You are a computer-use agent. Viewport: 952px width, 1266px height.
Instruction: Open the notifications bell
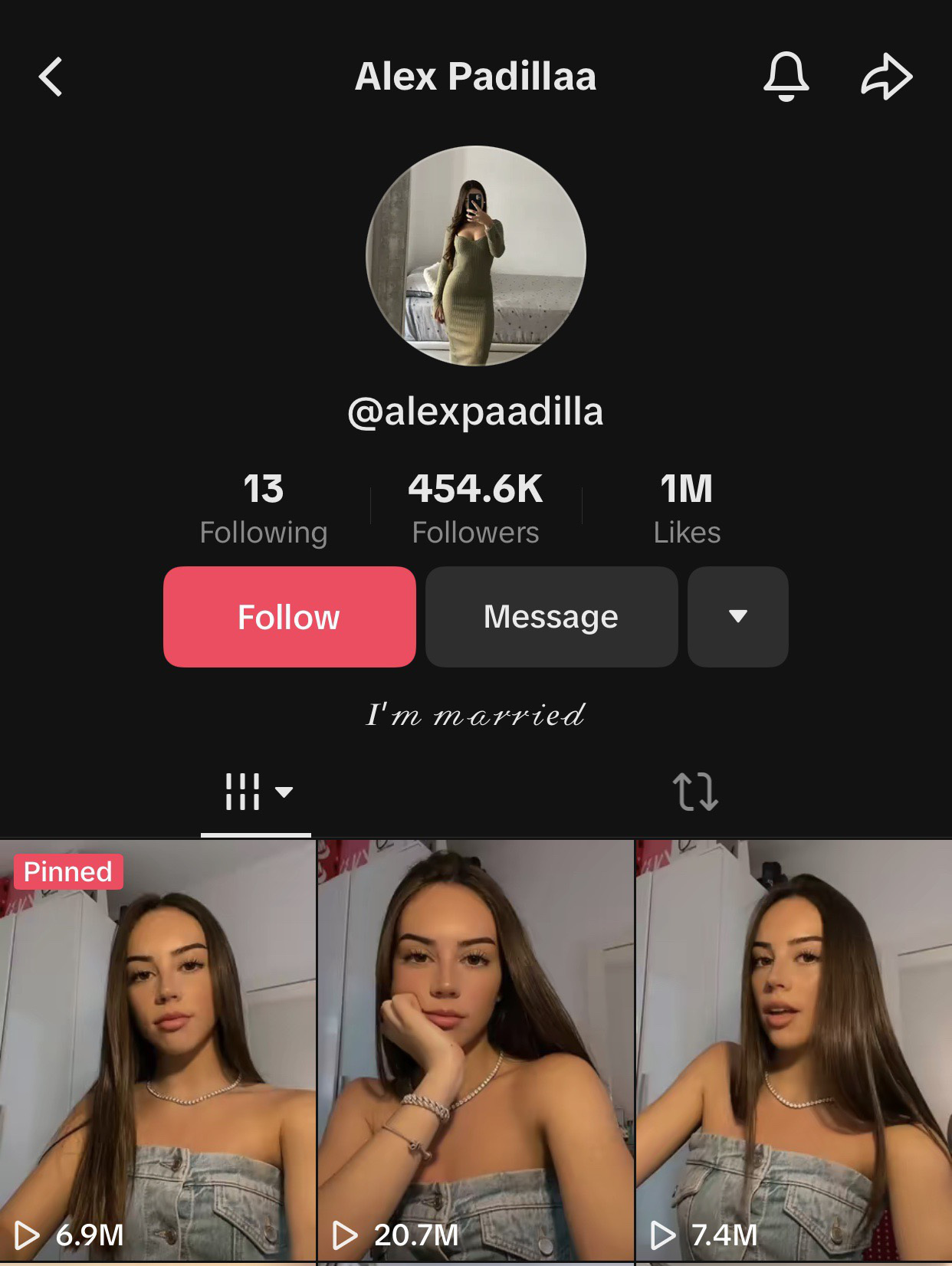click(786, 77)
